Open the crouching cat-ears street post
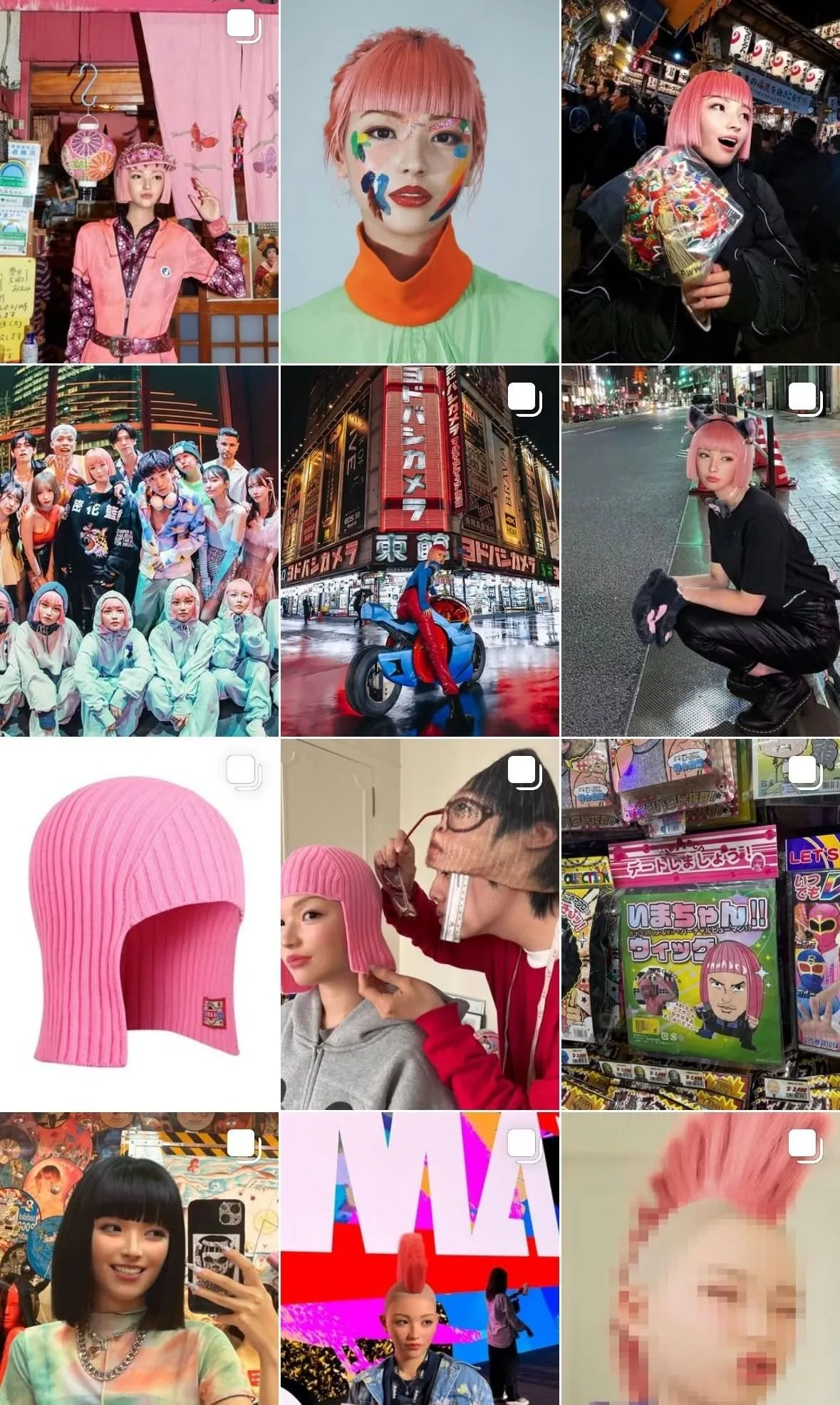840x1405 pixels. pyautogui.click(x=700, y=551)
